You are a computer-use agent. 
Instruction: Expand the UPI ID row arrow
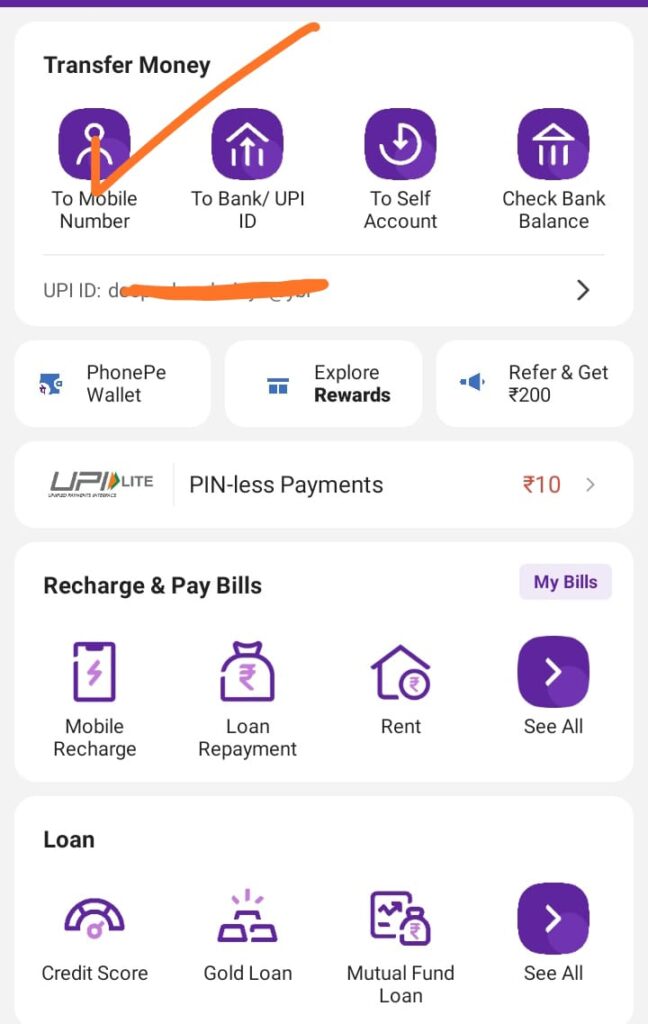583,290
